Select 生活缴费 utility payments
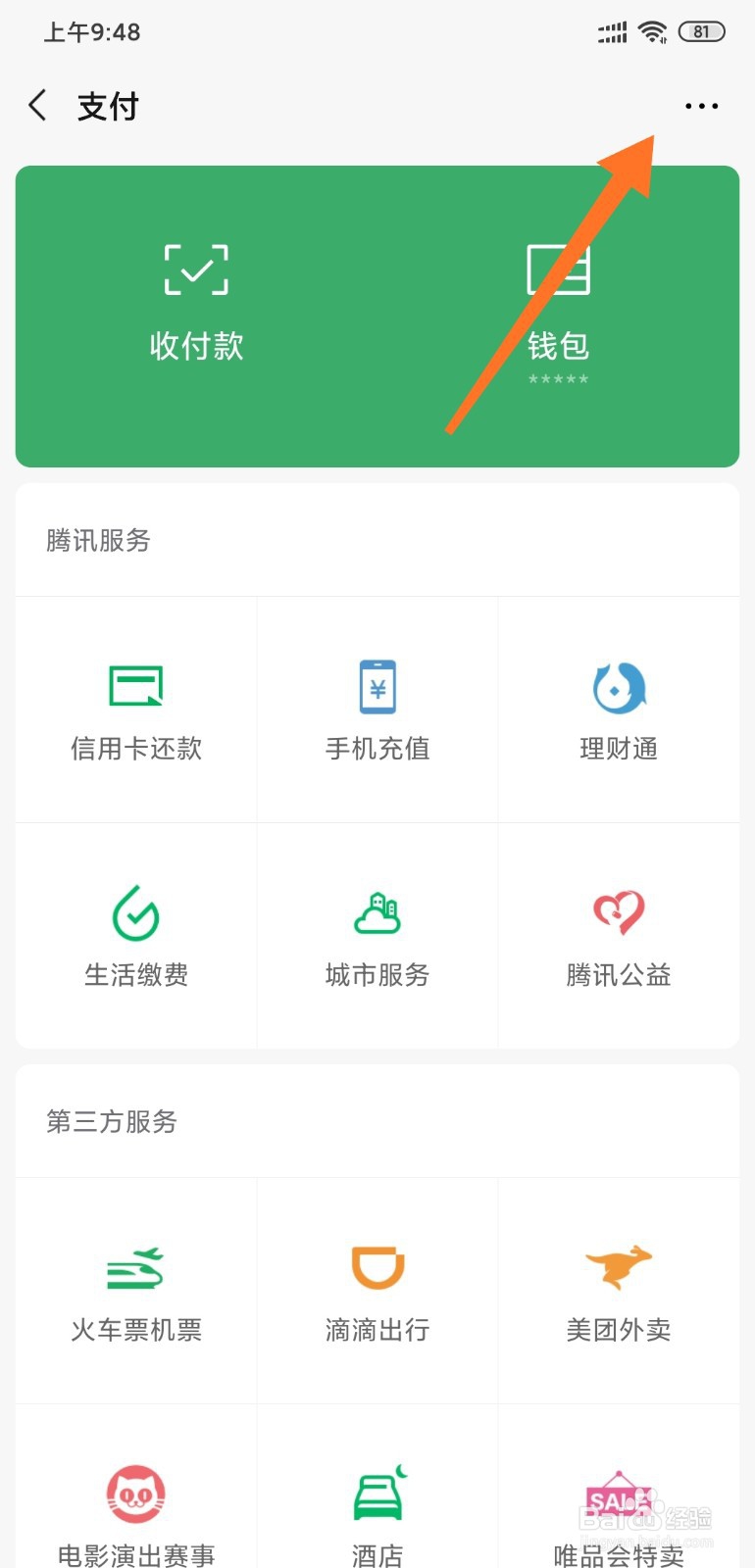This screenshot has height=1568, width=755. point(135,936)
